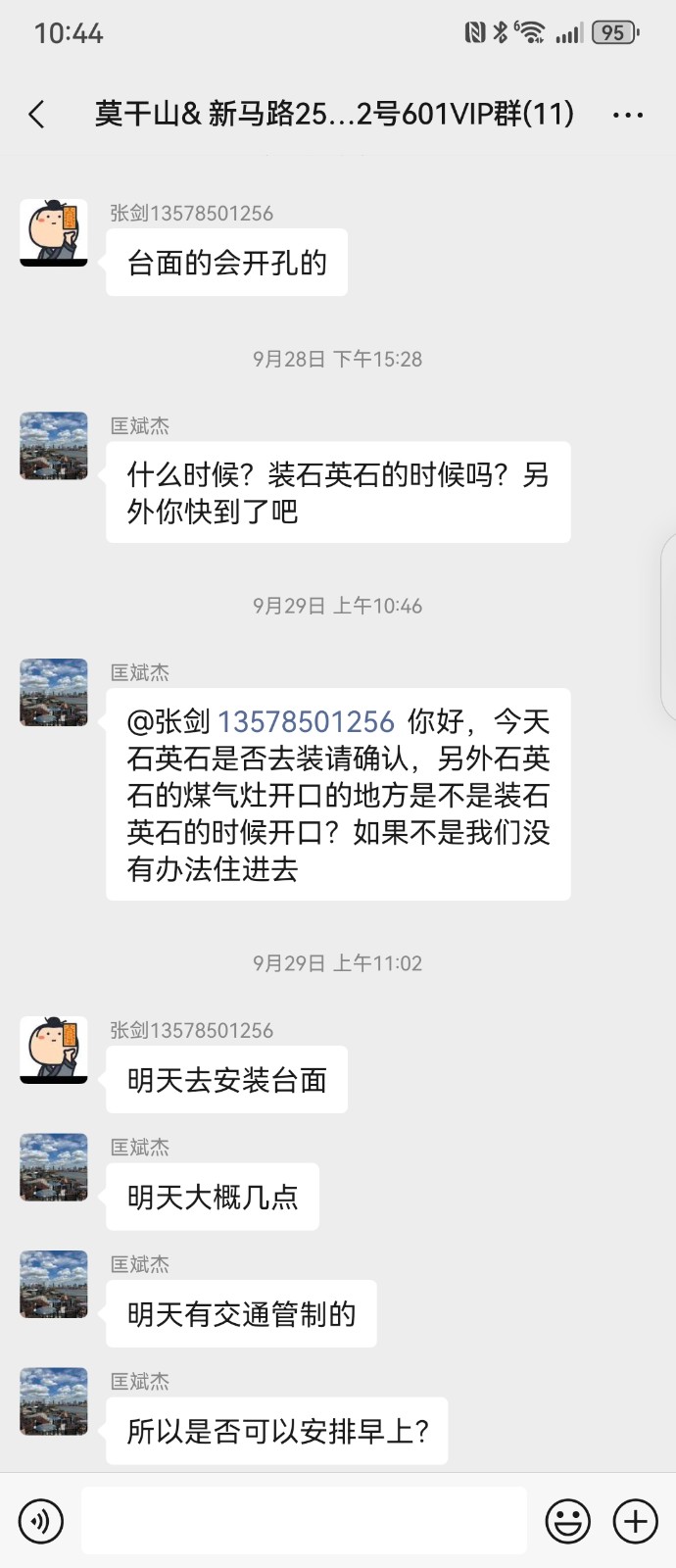Open the emoji picker
This screenshot has height=1568, width=676.
[x=567, y=1521]
